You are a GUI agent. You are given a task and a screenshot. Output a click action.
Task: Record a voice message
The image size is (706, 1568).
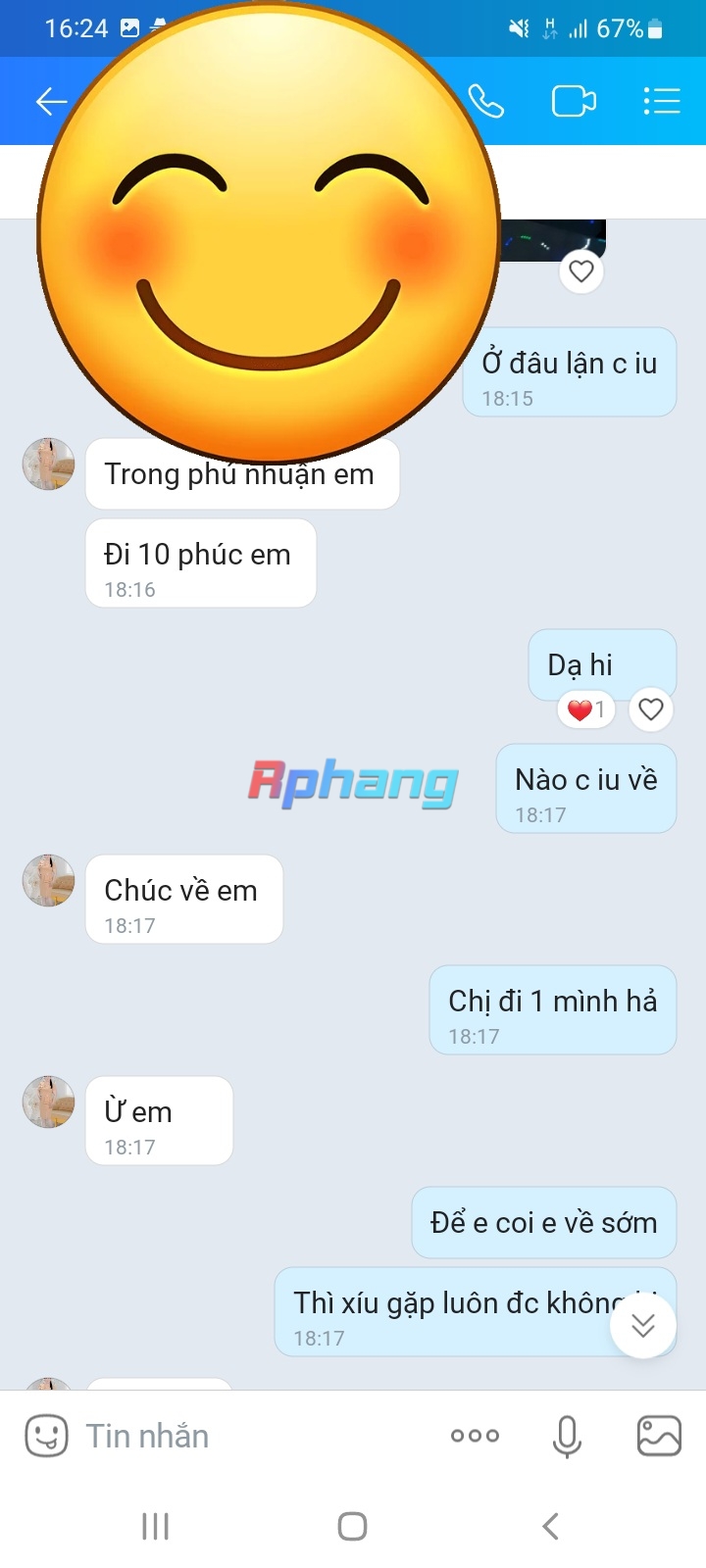tap(567, 1437)
